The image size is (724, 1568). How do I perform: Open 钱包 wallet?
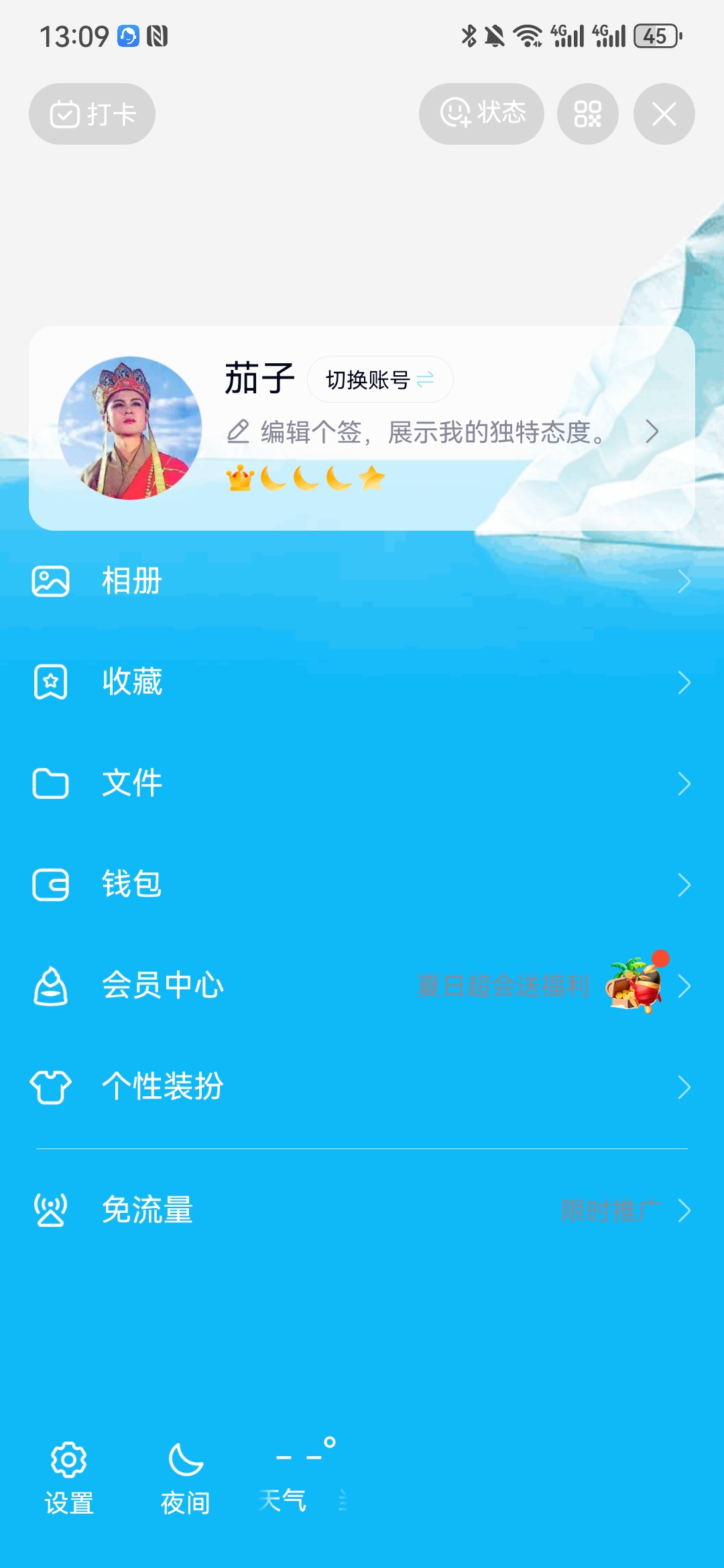coord(362,885)
